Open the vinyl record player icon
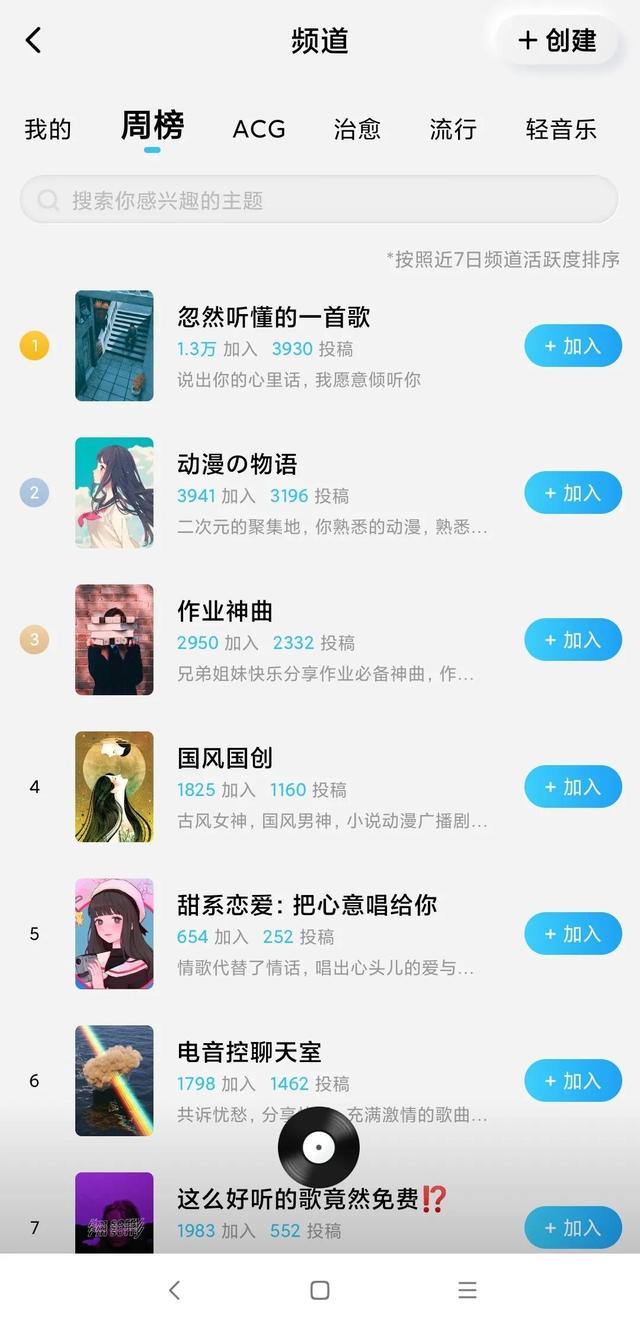 click(x=319, y=1147)
